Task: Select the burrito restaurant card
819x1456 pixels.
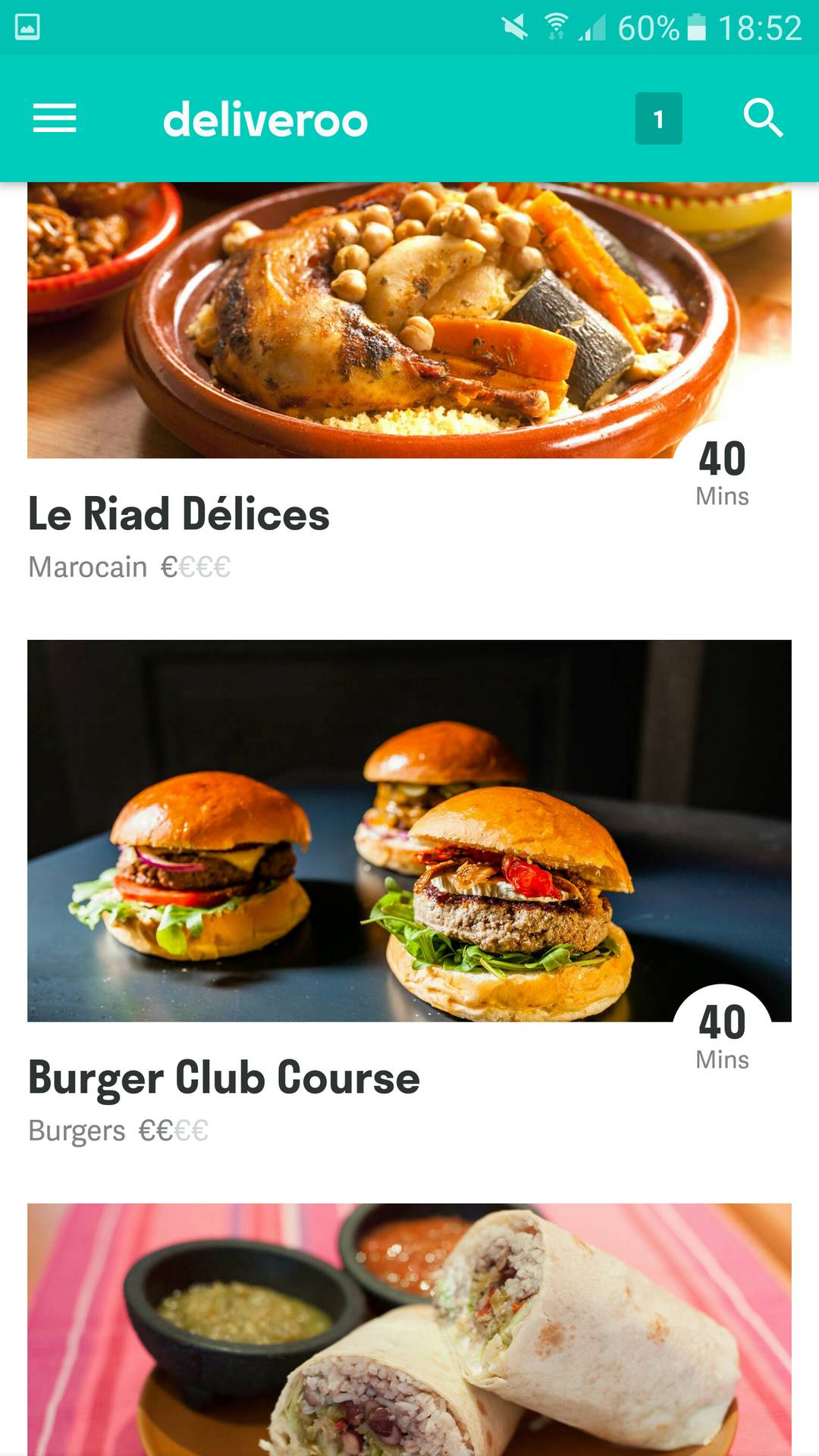Action: pyautogui.click(x=409, y=1329)
